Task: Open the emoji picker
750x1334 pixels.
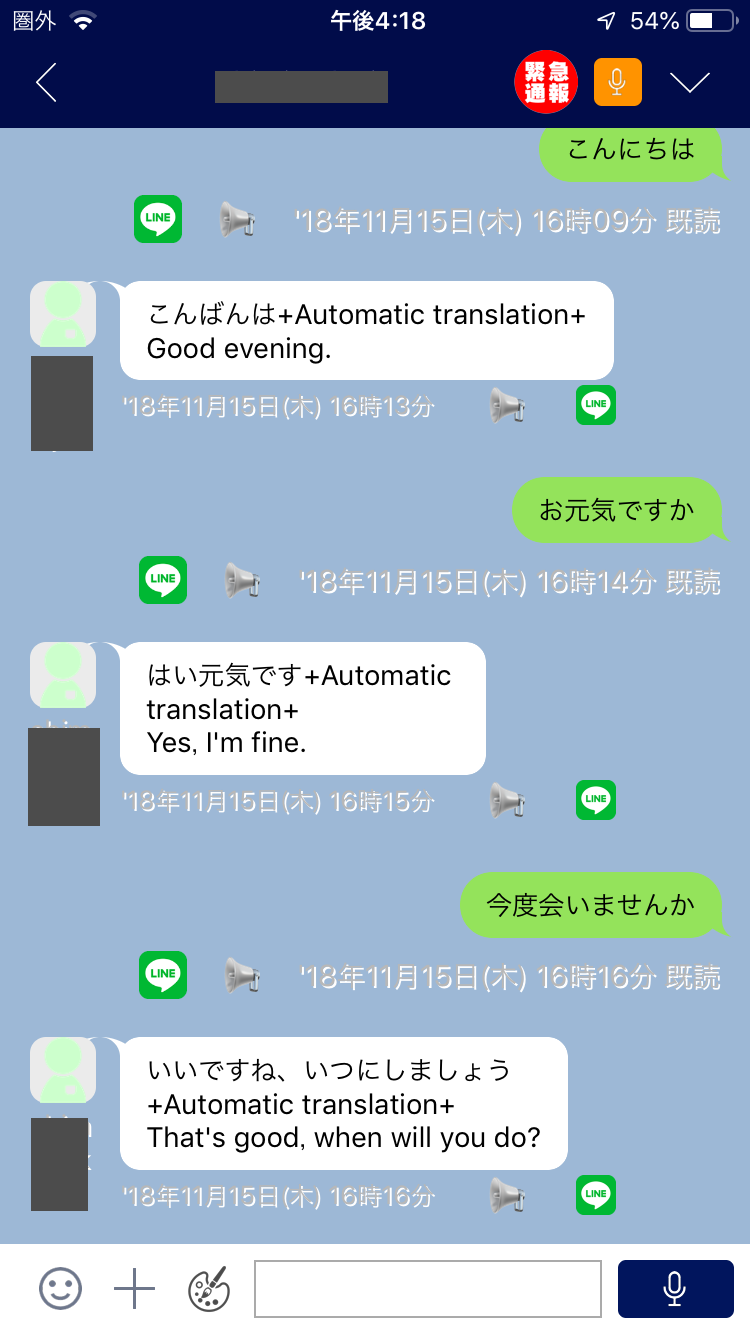Action: 60,1289
